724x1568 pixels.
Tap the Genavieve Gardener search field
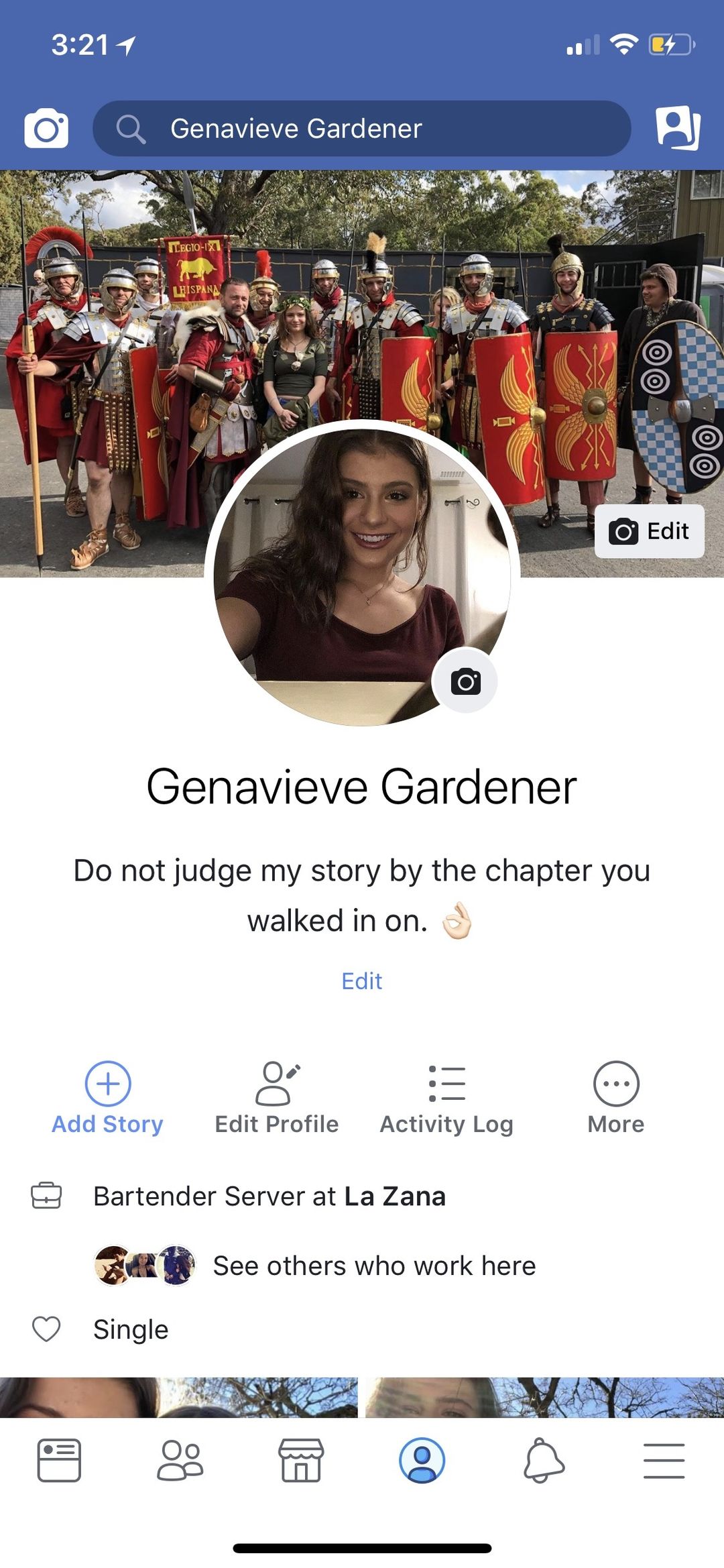361,128
